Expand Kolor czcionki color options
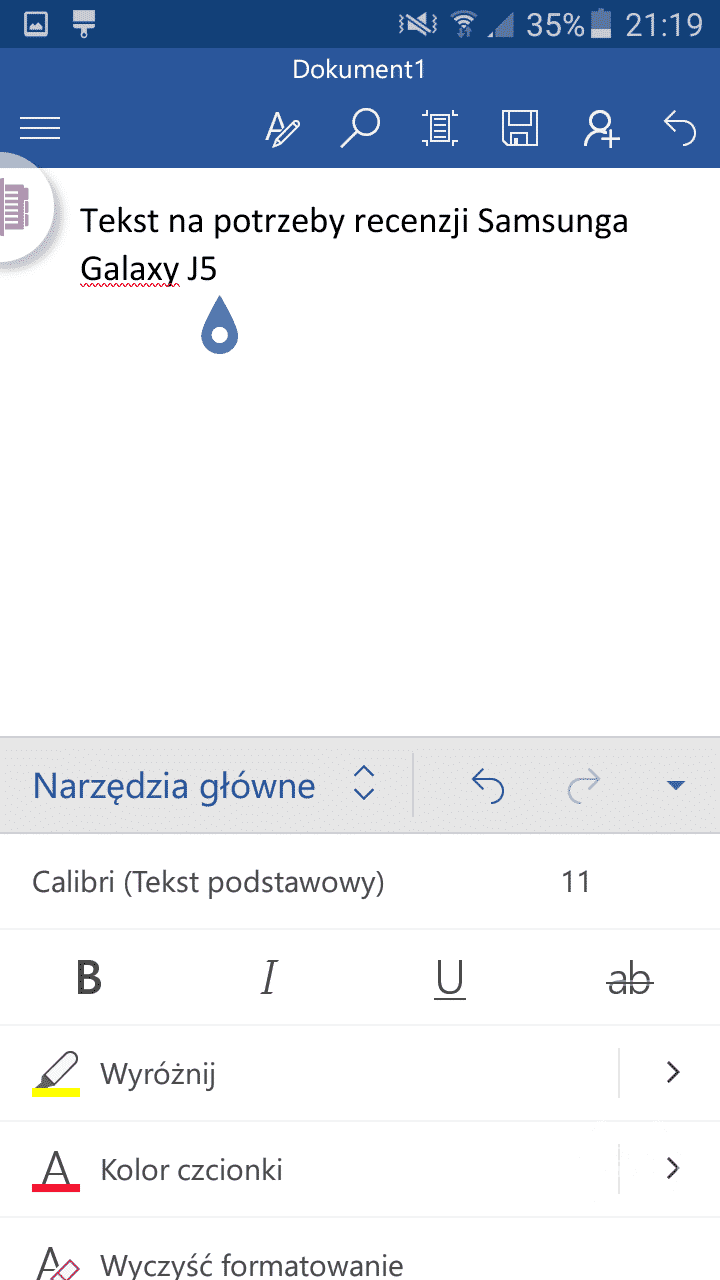The height and width of the screenshot is (1280, 720). 672,1168
